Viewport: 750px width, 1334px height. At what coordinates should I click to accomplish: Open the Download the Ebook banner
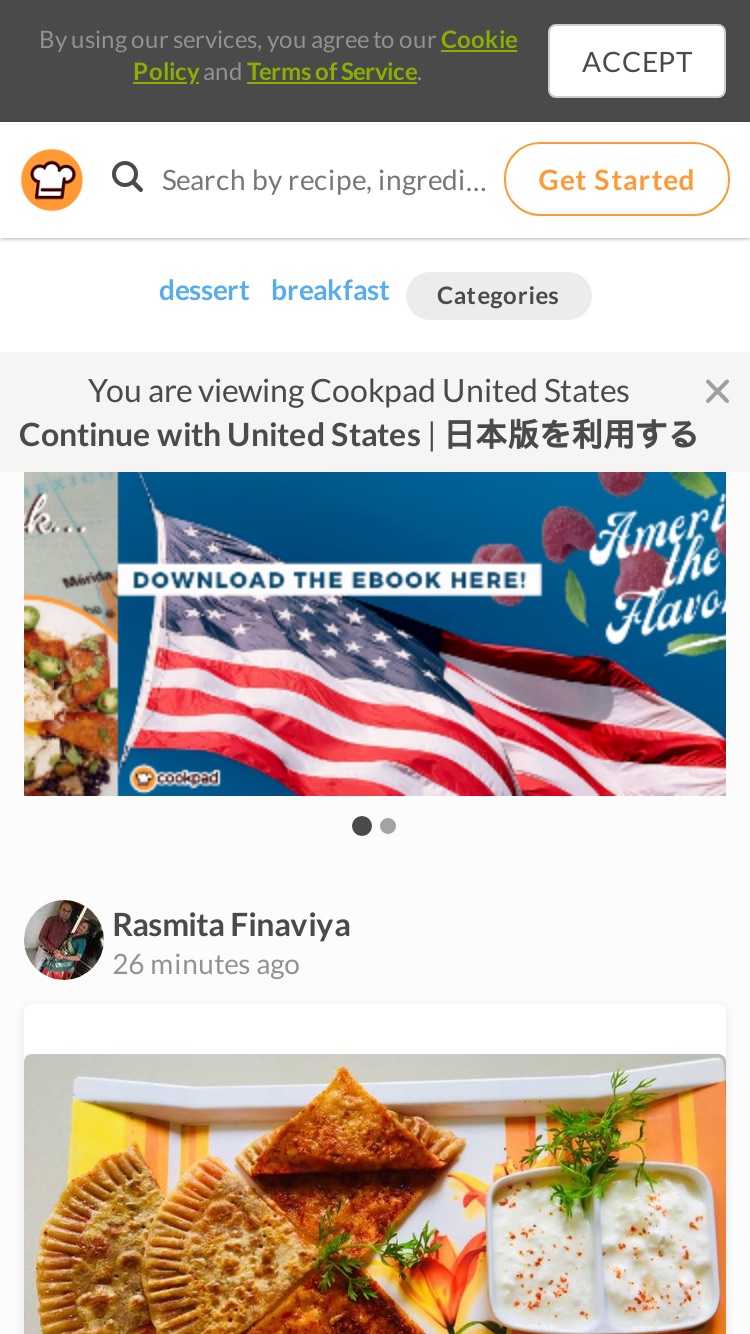click(375, 634)
